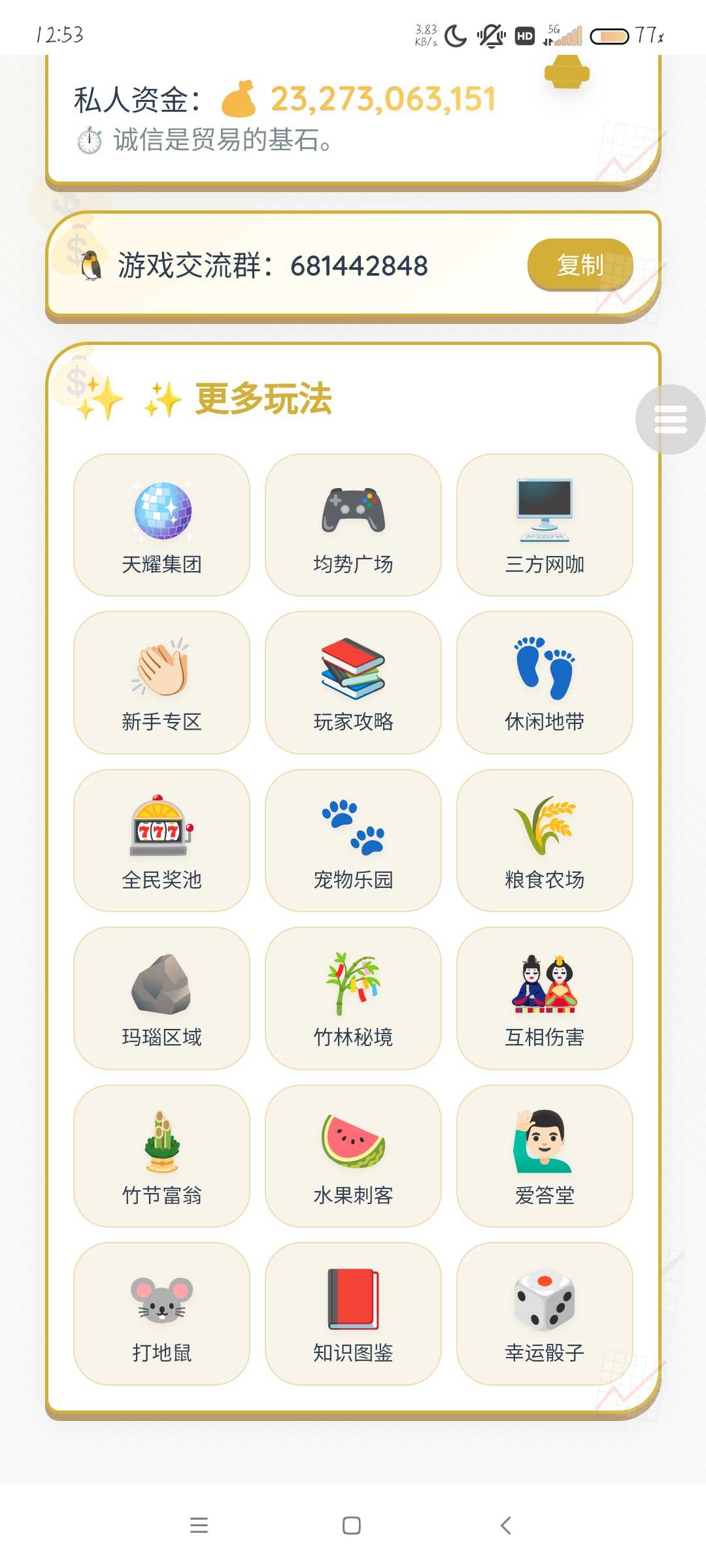Open 知识图鉴
706x1568 pixels.
(x=353, y=1314)
